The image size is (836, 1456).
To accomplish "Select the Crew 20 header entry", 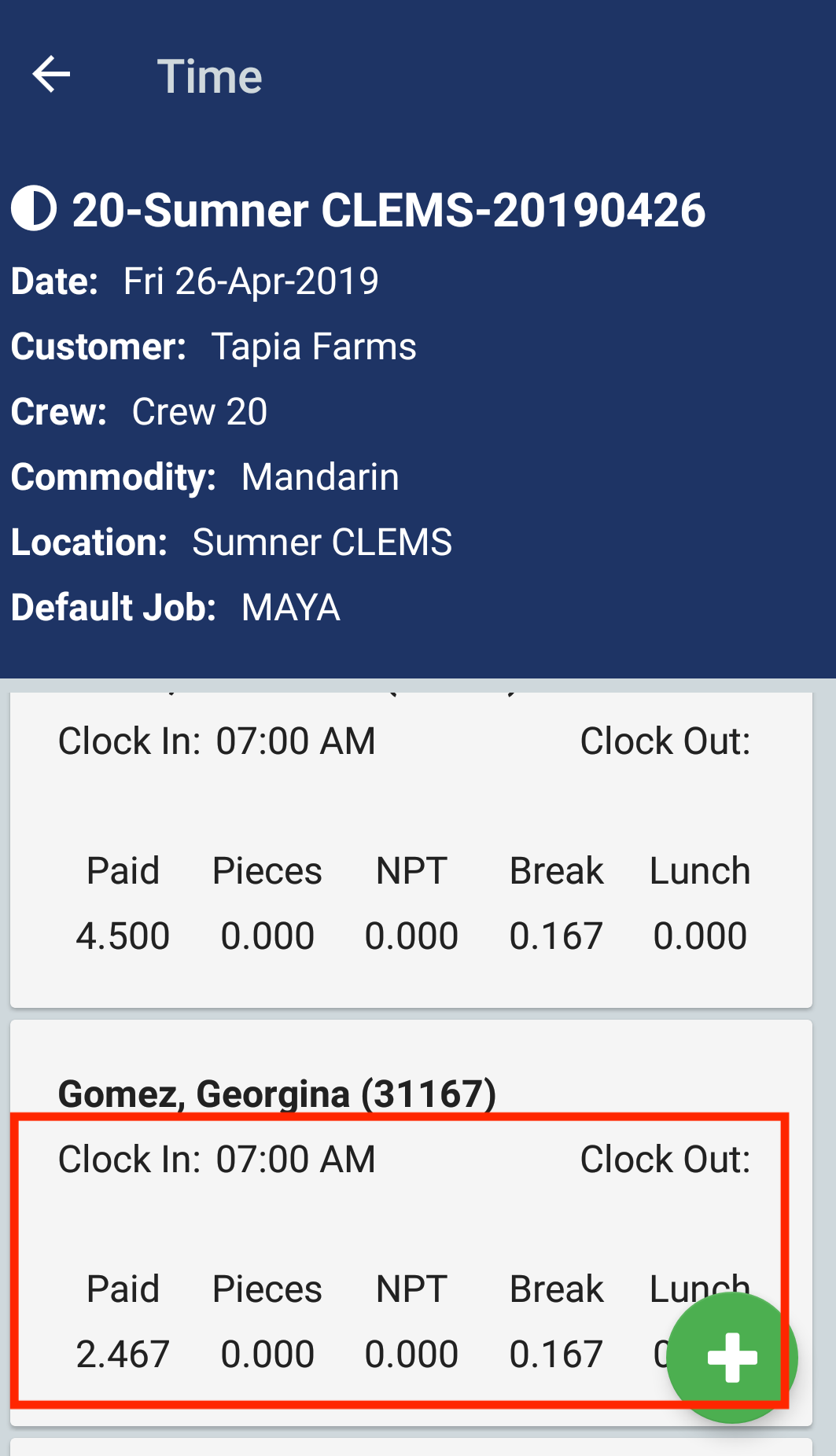I will pyautogui.click(x=198, y=411).
